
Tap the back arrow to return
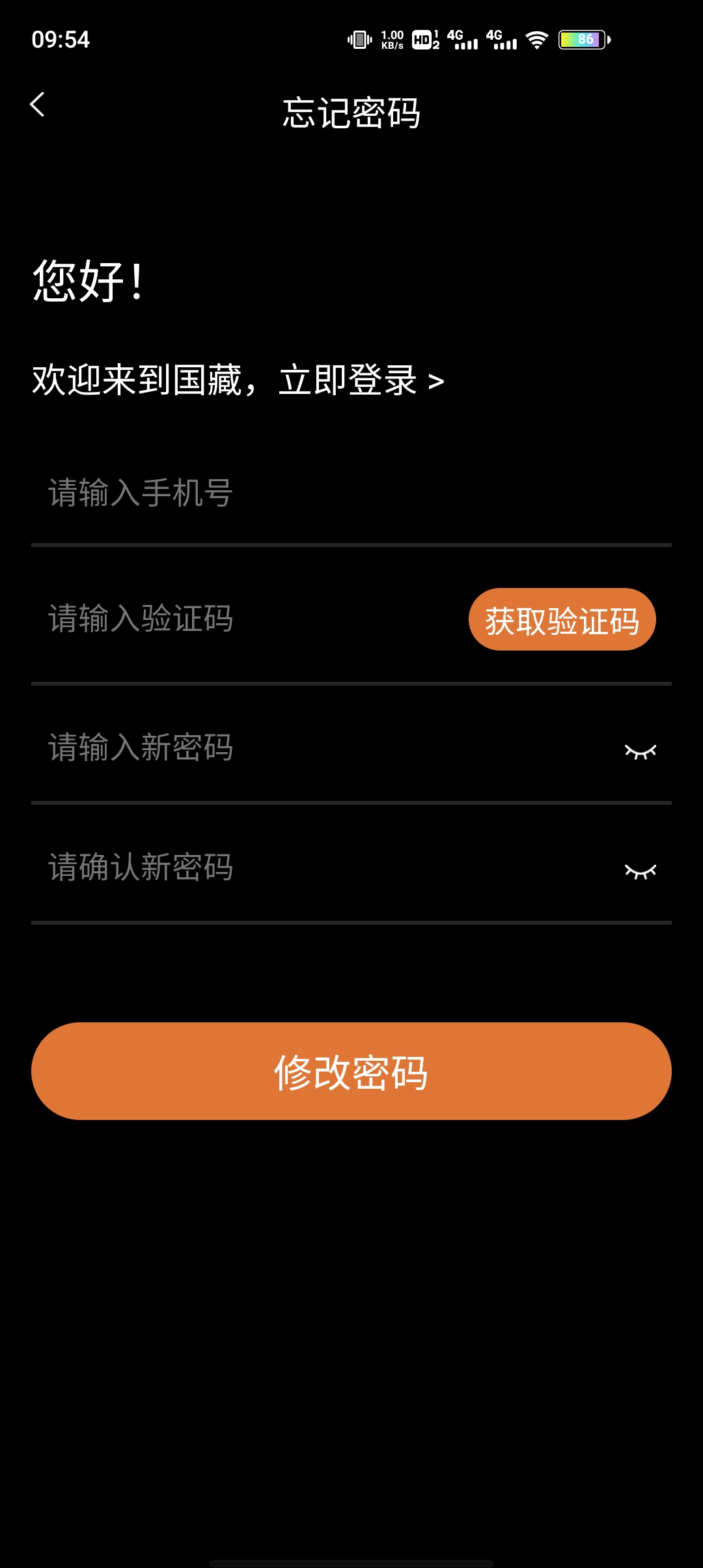pyautogui.click(x=37, y=105)
